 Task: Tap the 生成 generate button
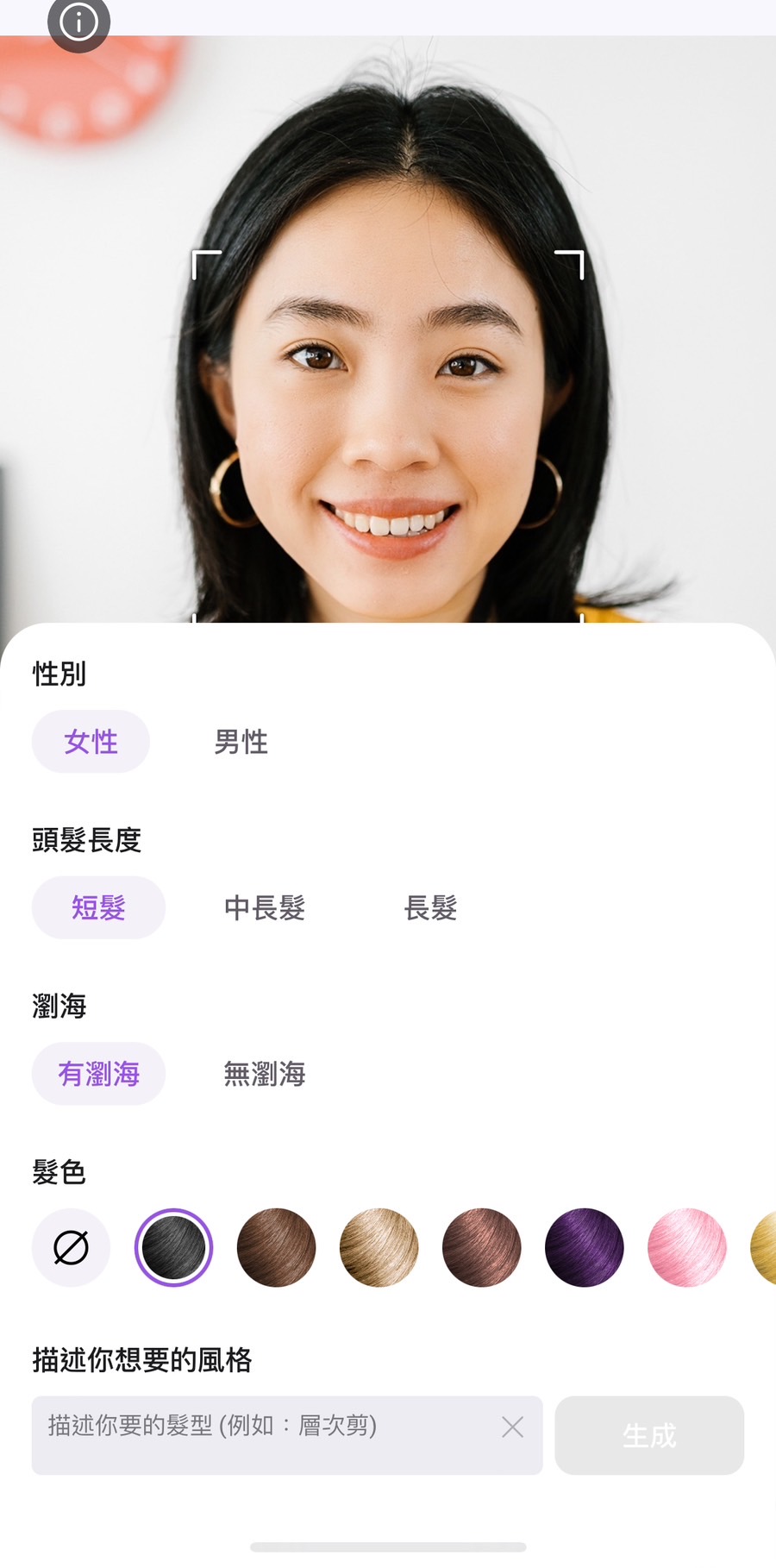coord(649,1435)
